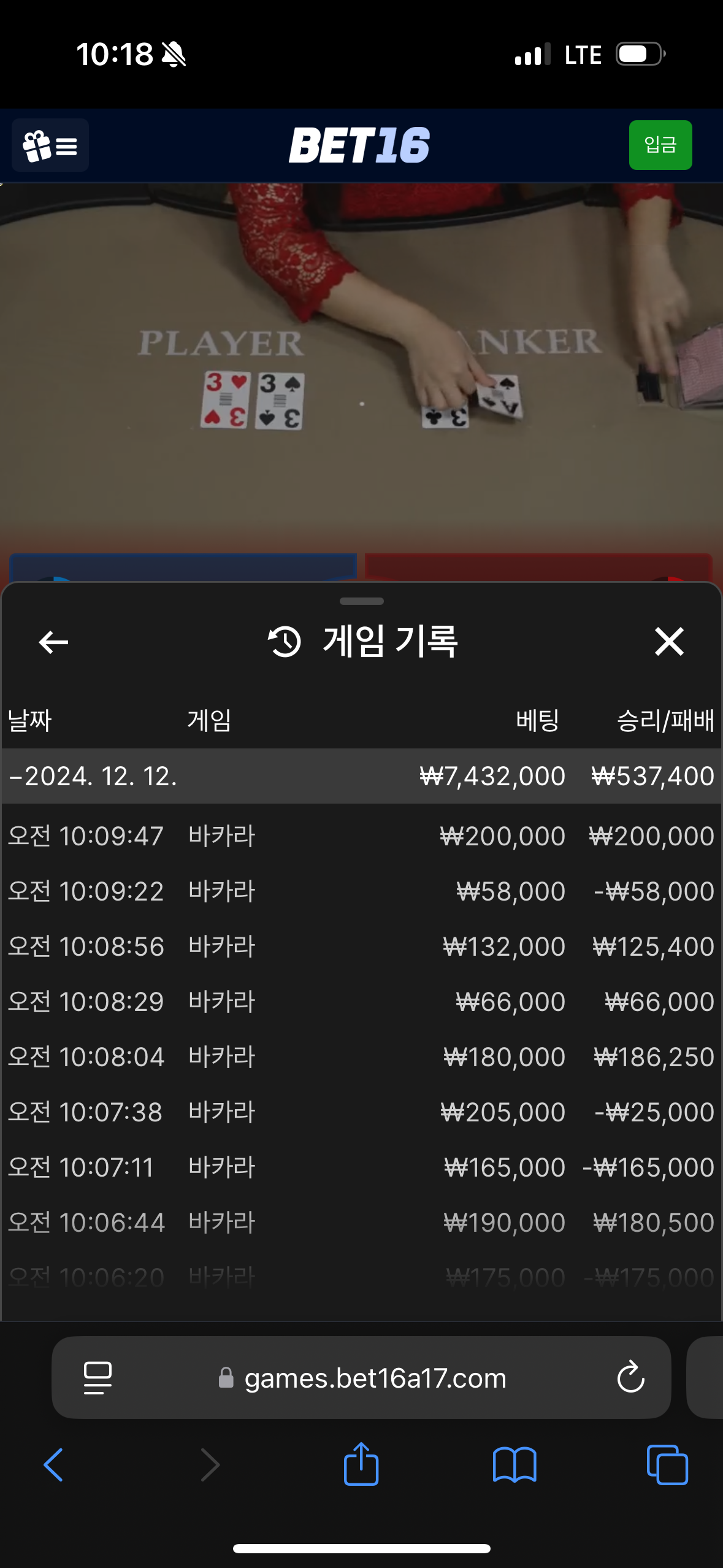The height and width of the screenshot is (1568, 723).
Task: Open the baccarat record at 오전 10:07:11
Action: point(361,1167)
